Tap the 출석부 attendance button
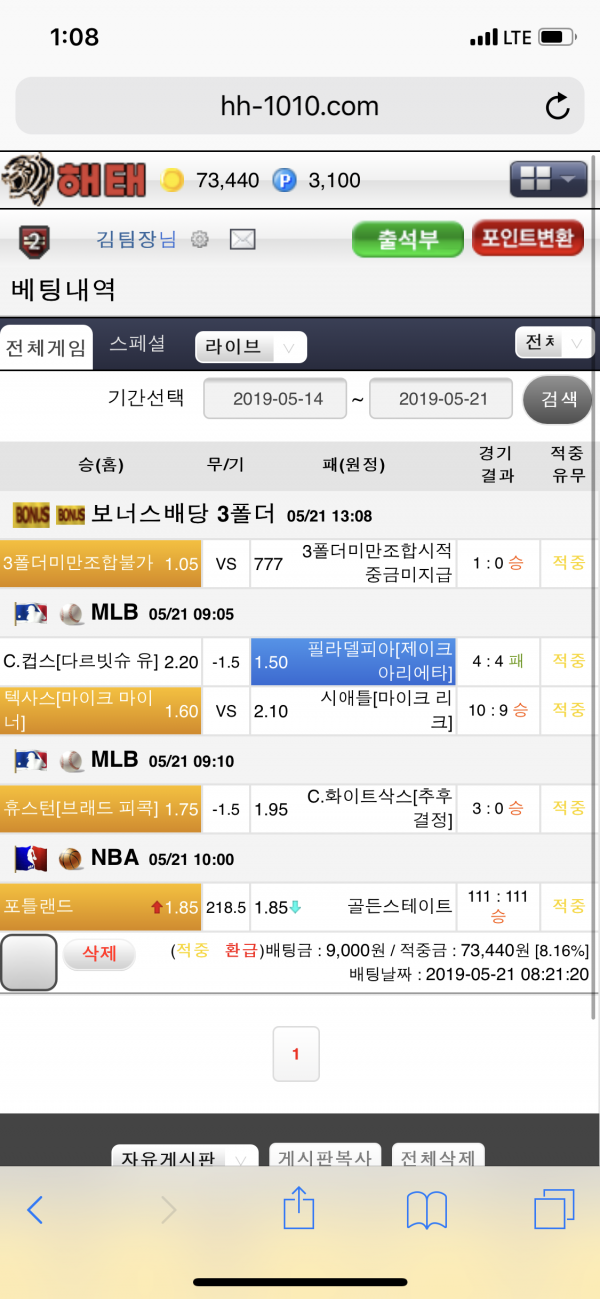 (x=408, y=239)
